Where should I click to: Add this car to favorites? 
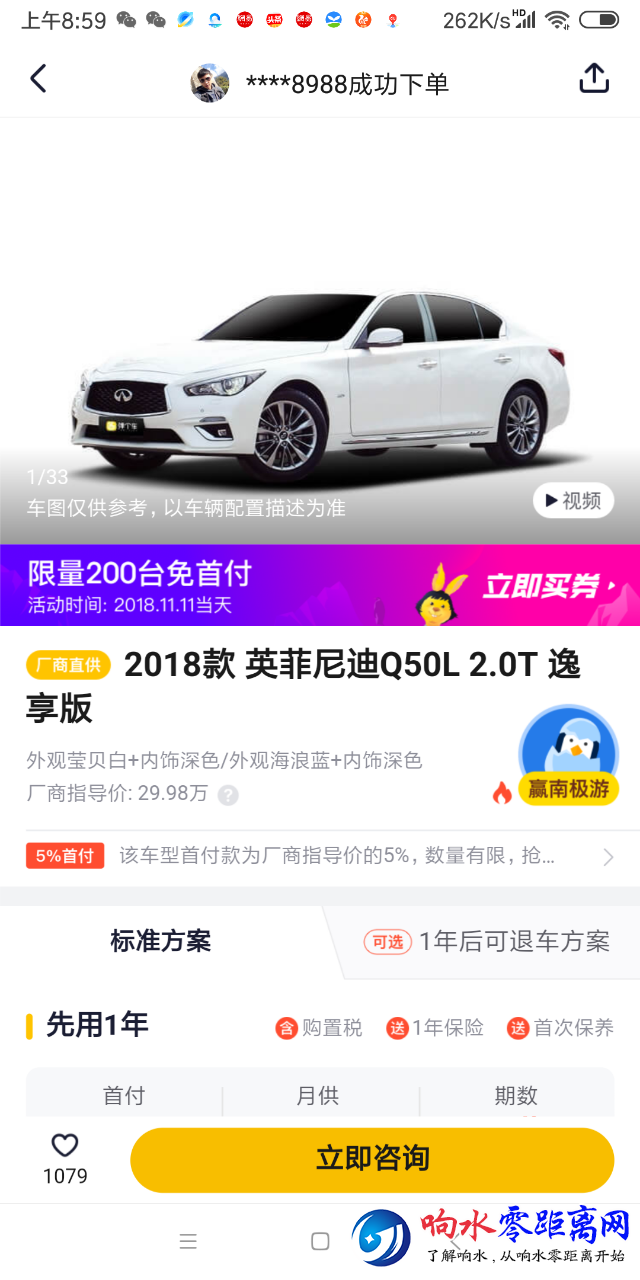[65, 1158]
